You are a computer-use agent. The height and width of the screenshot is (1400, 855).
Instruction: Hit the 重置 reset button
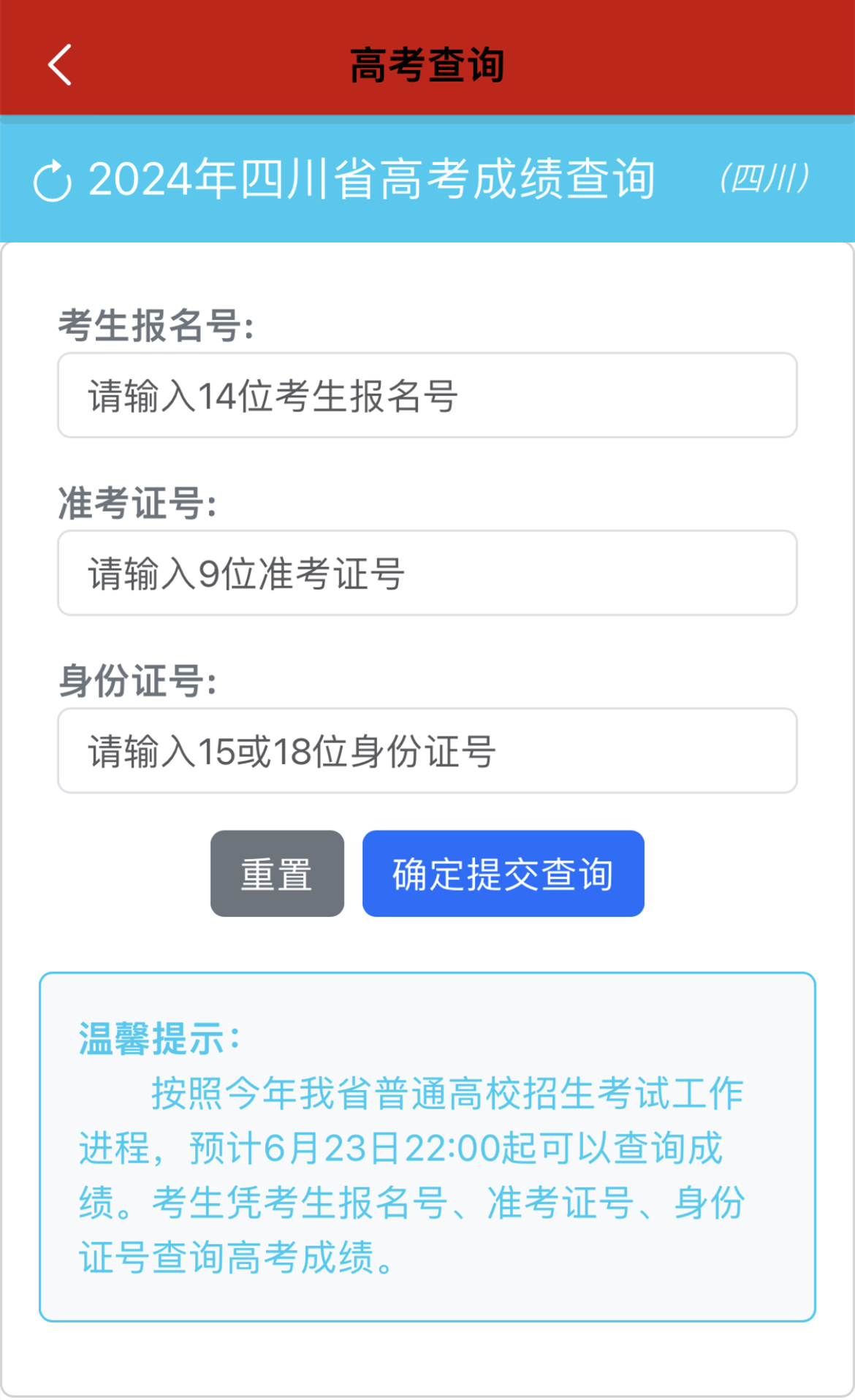277,873
